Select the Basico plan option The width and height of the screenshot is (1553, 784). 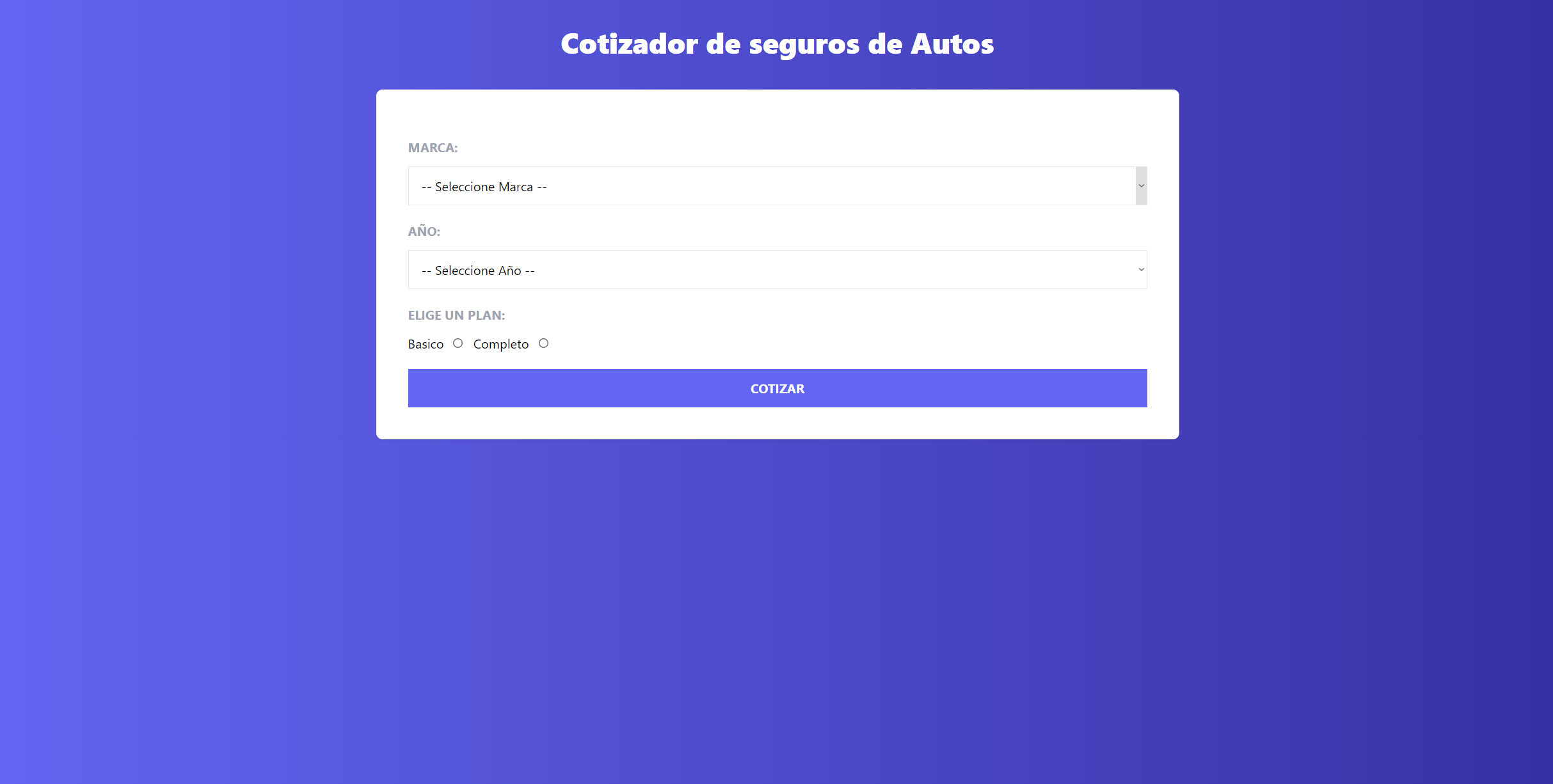click(x=458, y=343)
